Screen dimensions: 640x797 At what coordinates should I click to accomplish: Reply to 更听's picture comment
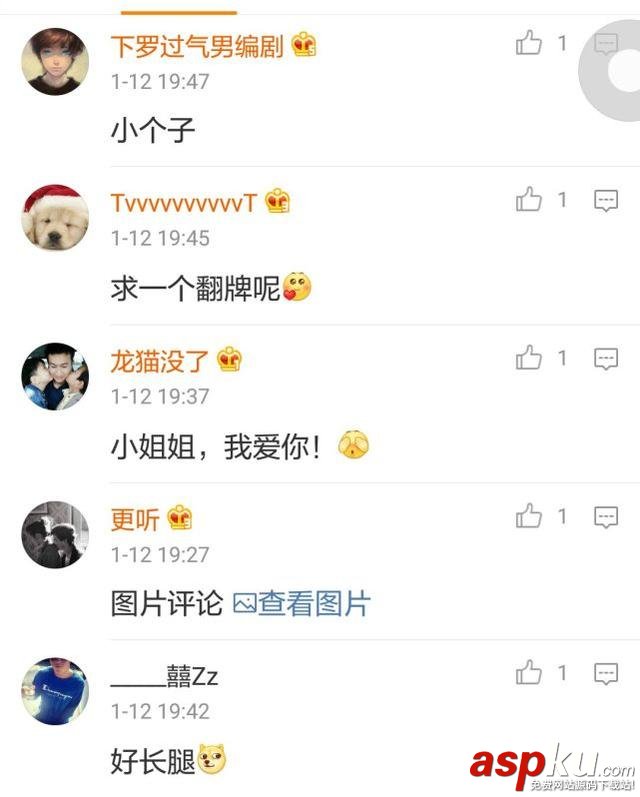point(606,516)
